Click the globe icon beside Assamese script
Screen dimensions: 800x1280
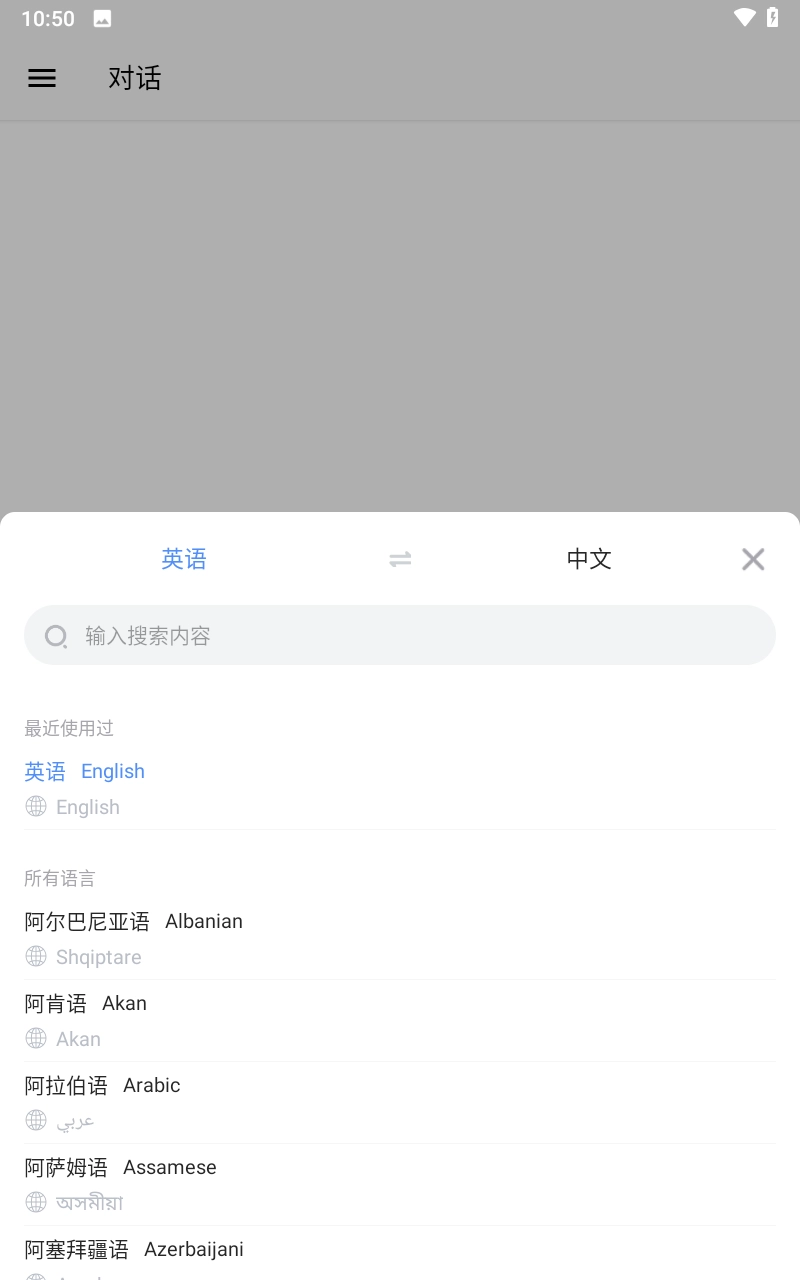point(35,1202)
